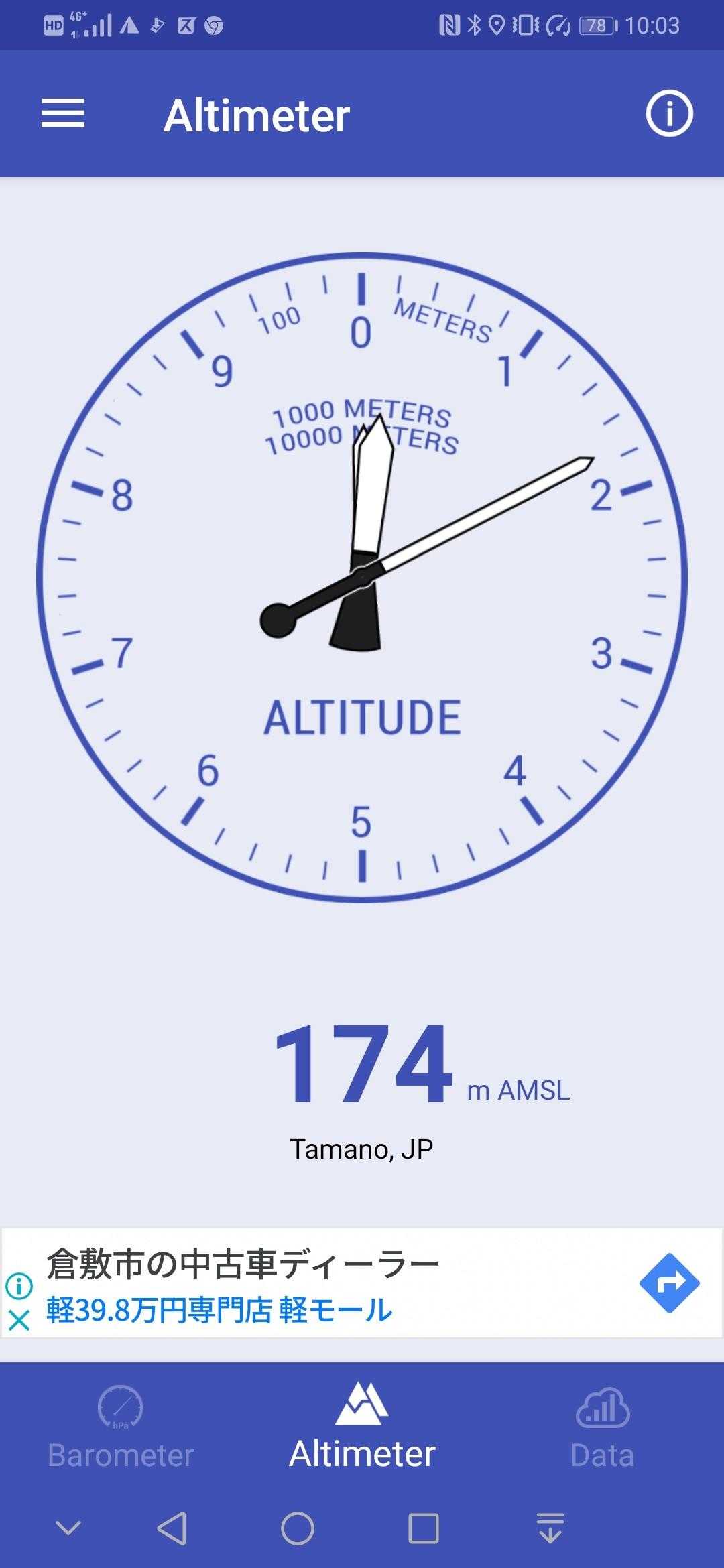The image size is (724, 1568).
Task: Open the hamburger drawer menu
Action: [63, 113]
